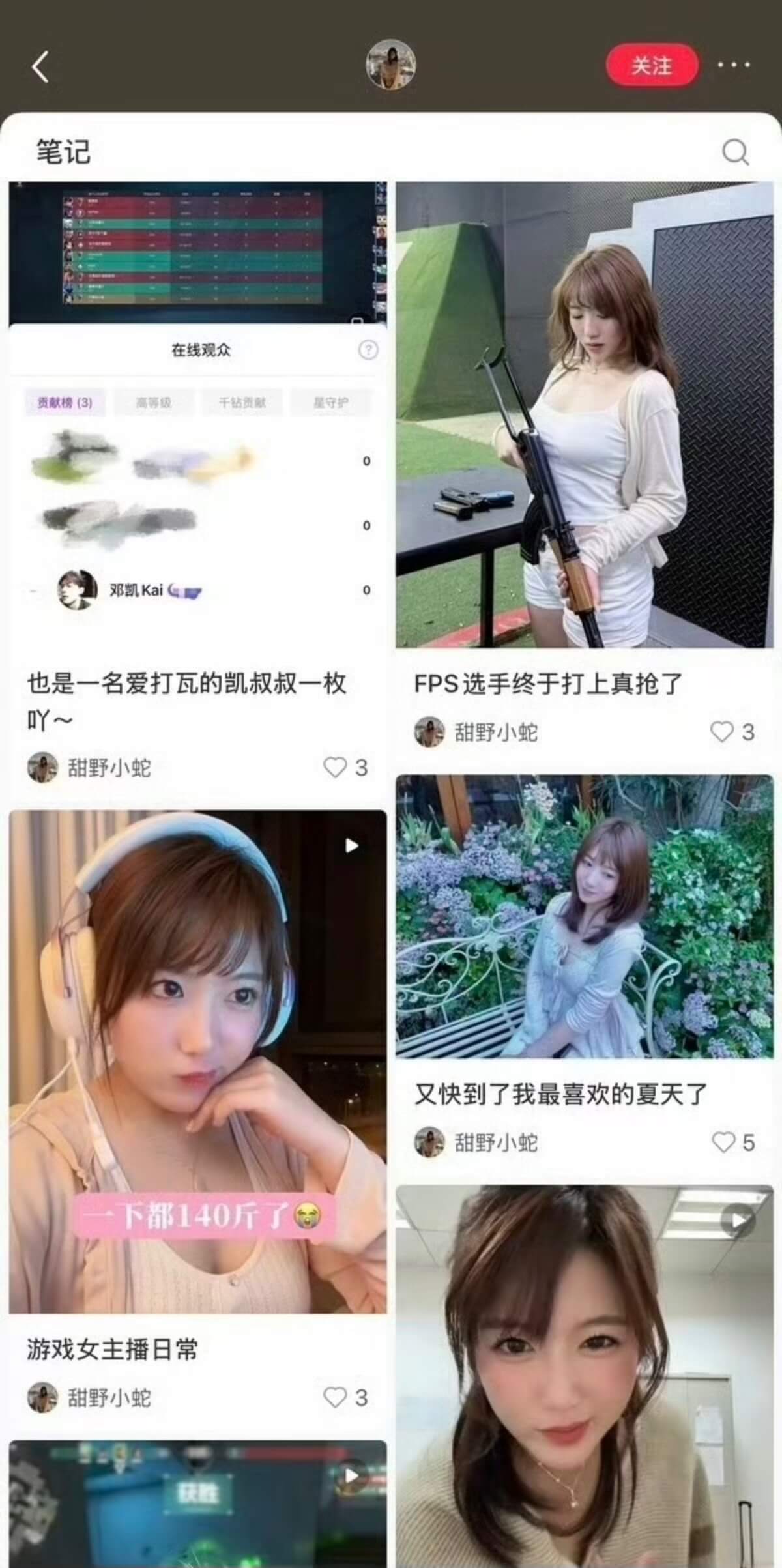Screen dimensions: 782x1568
Task: Go back using the back arrow
Action: click(x=40, y=66)
